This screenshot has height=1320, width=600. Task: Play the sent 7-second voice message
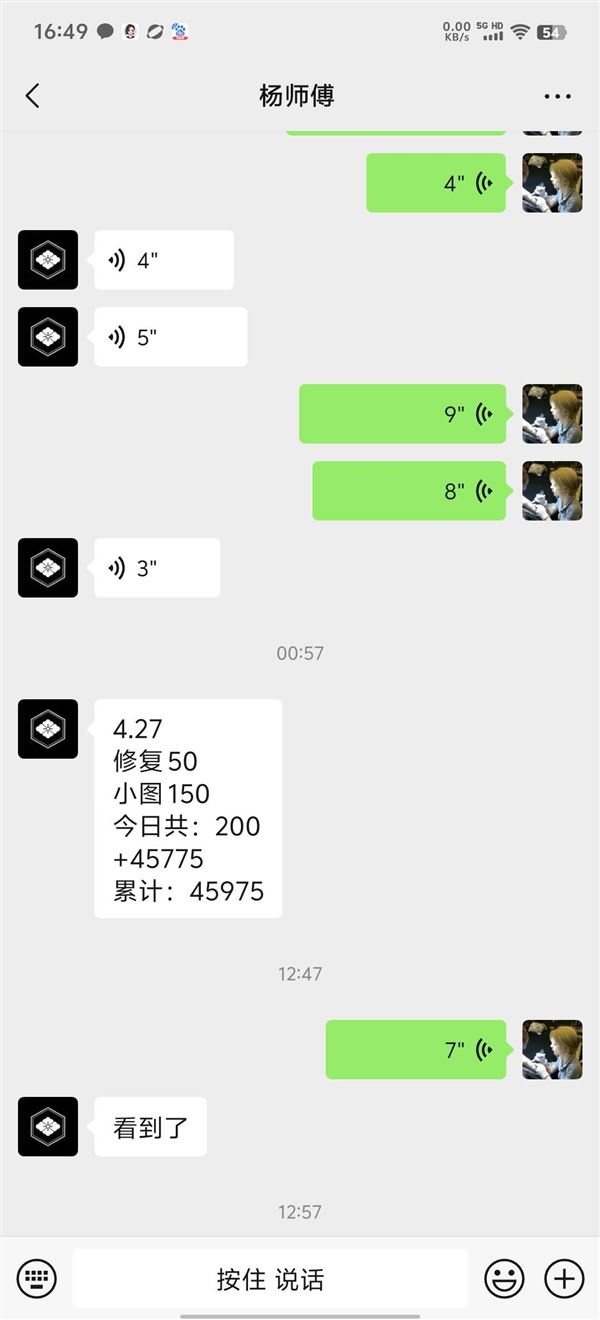(416, 1050)
